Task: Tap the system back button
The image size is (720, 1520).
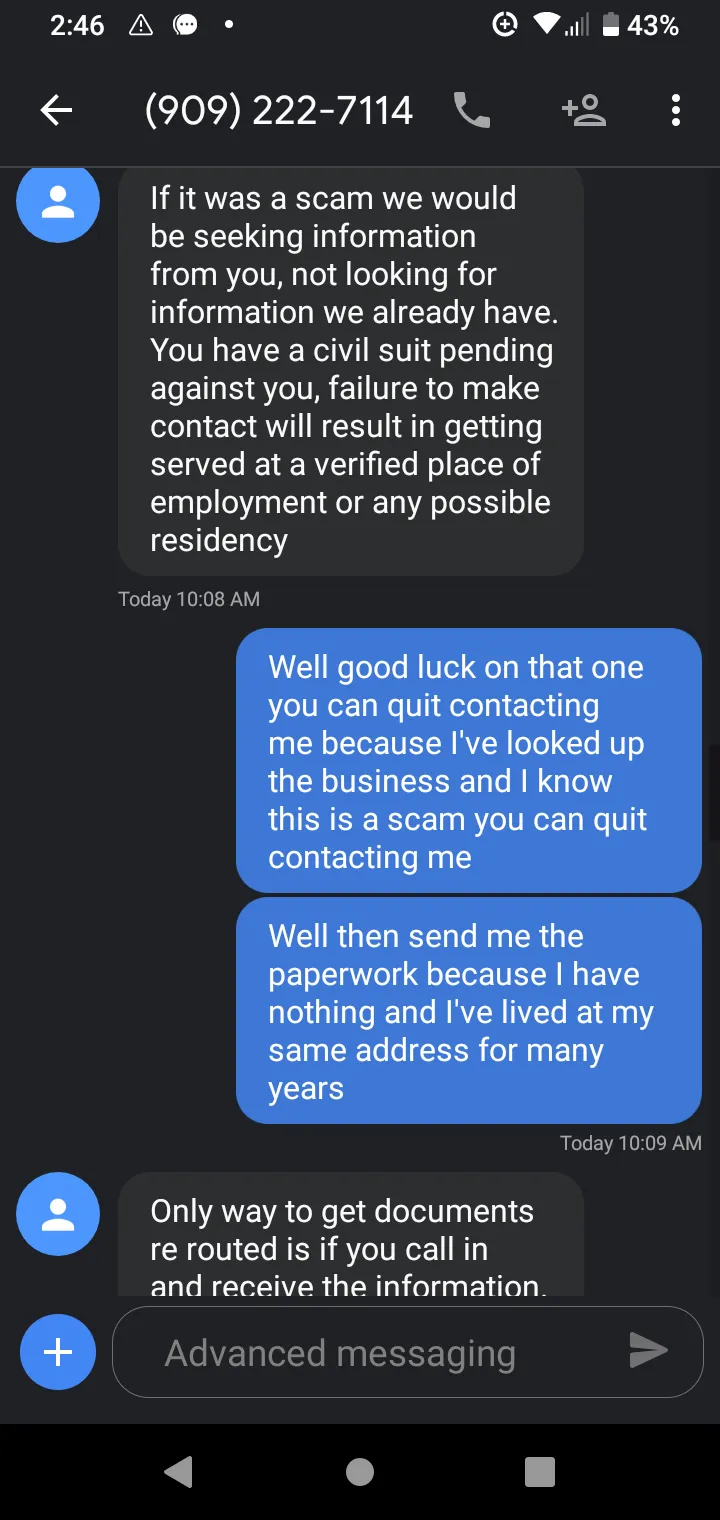Action: tap(179, 1471)
